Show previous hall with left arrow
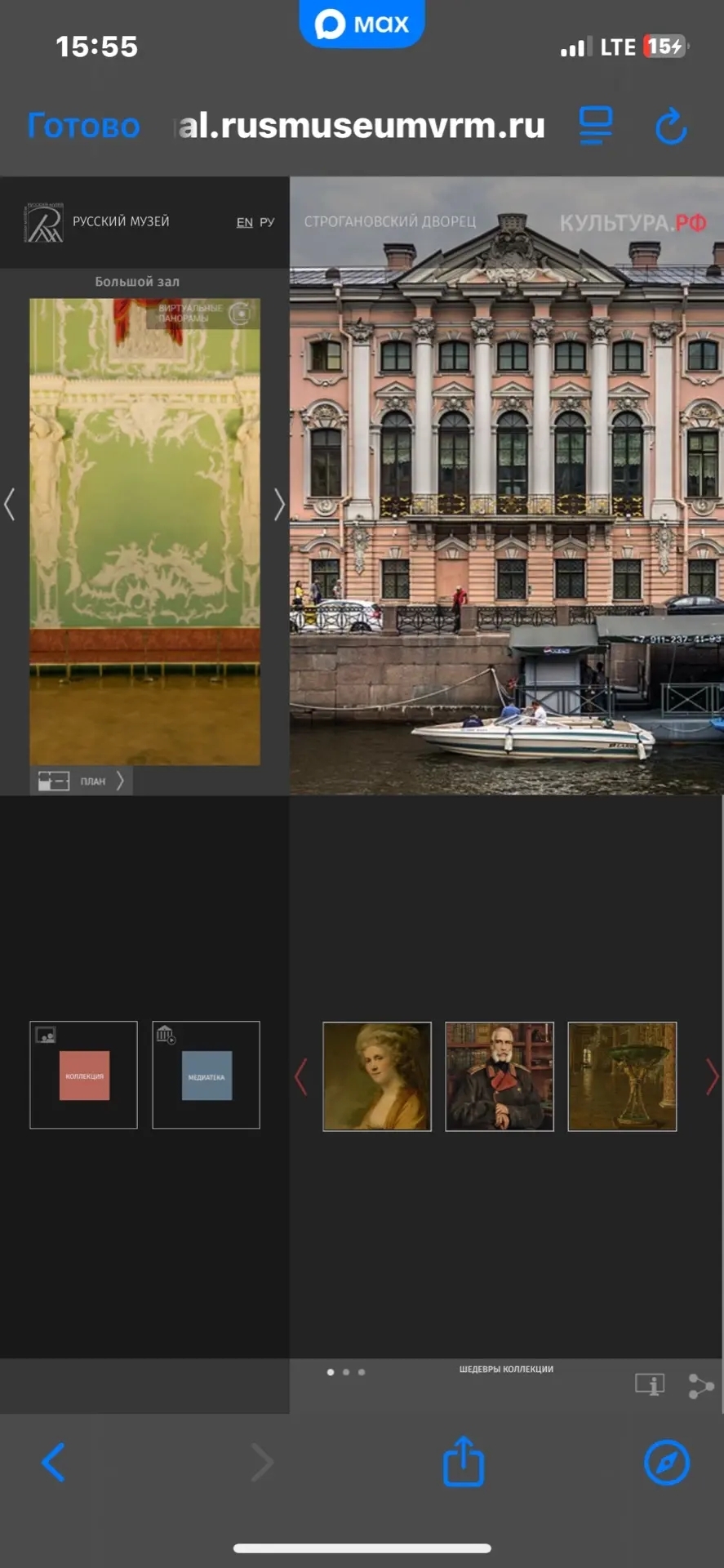 coord(10,504)
